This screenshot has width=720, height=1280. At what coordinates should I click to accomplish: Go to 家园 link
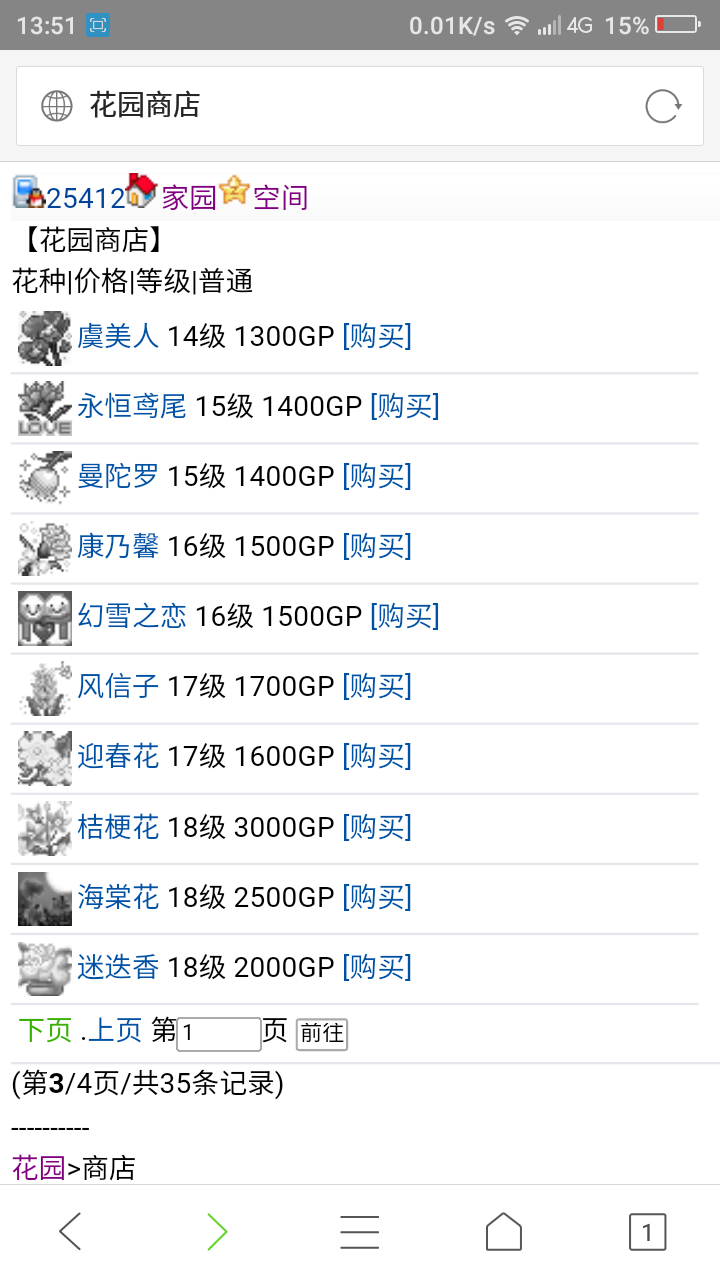pyautogui.click(x=188, y=197)
